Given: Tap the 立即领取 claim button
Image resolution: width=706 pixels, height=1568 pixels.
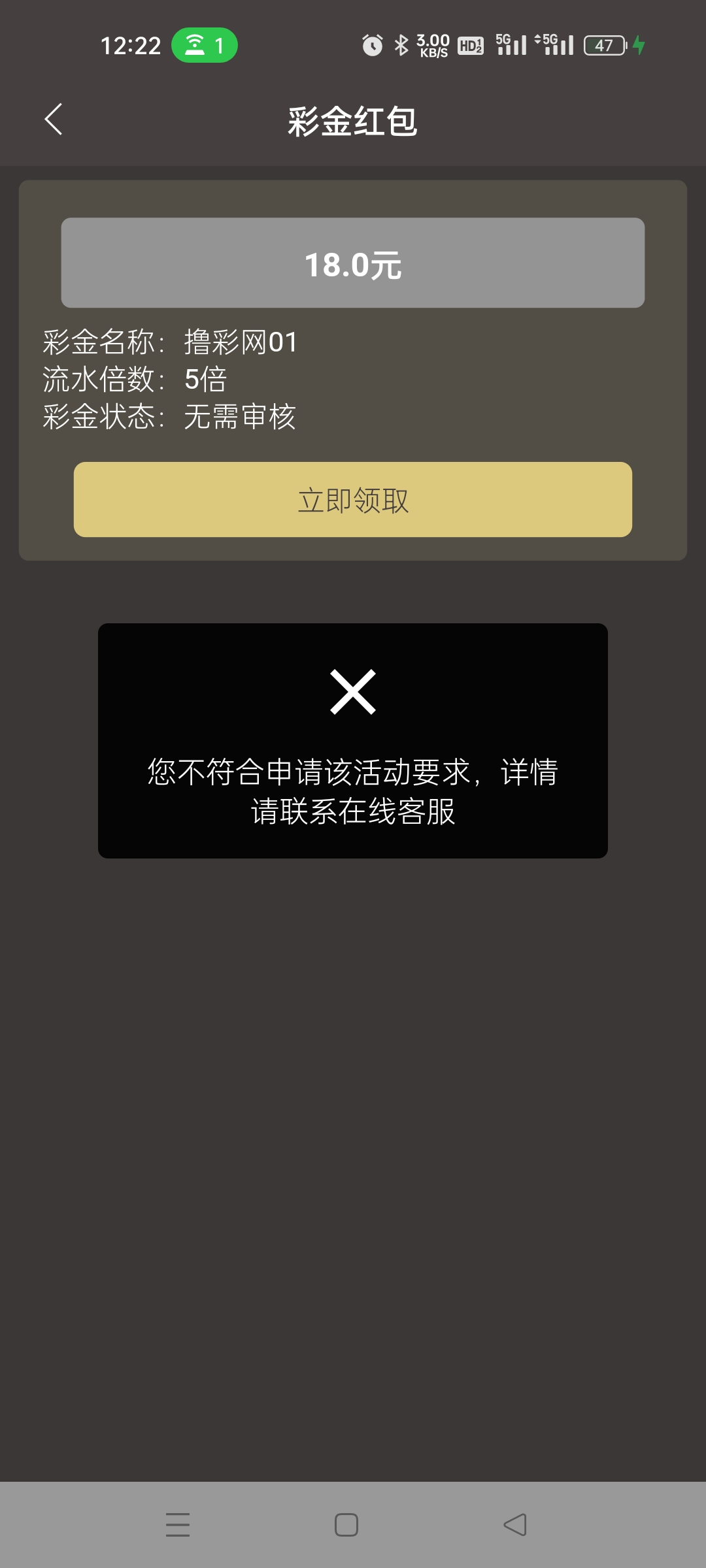Looking at the screenshot, I should tap(353, 500).
